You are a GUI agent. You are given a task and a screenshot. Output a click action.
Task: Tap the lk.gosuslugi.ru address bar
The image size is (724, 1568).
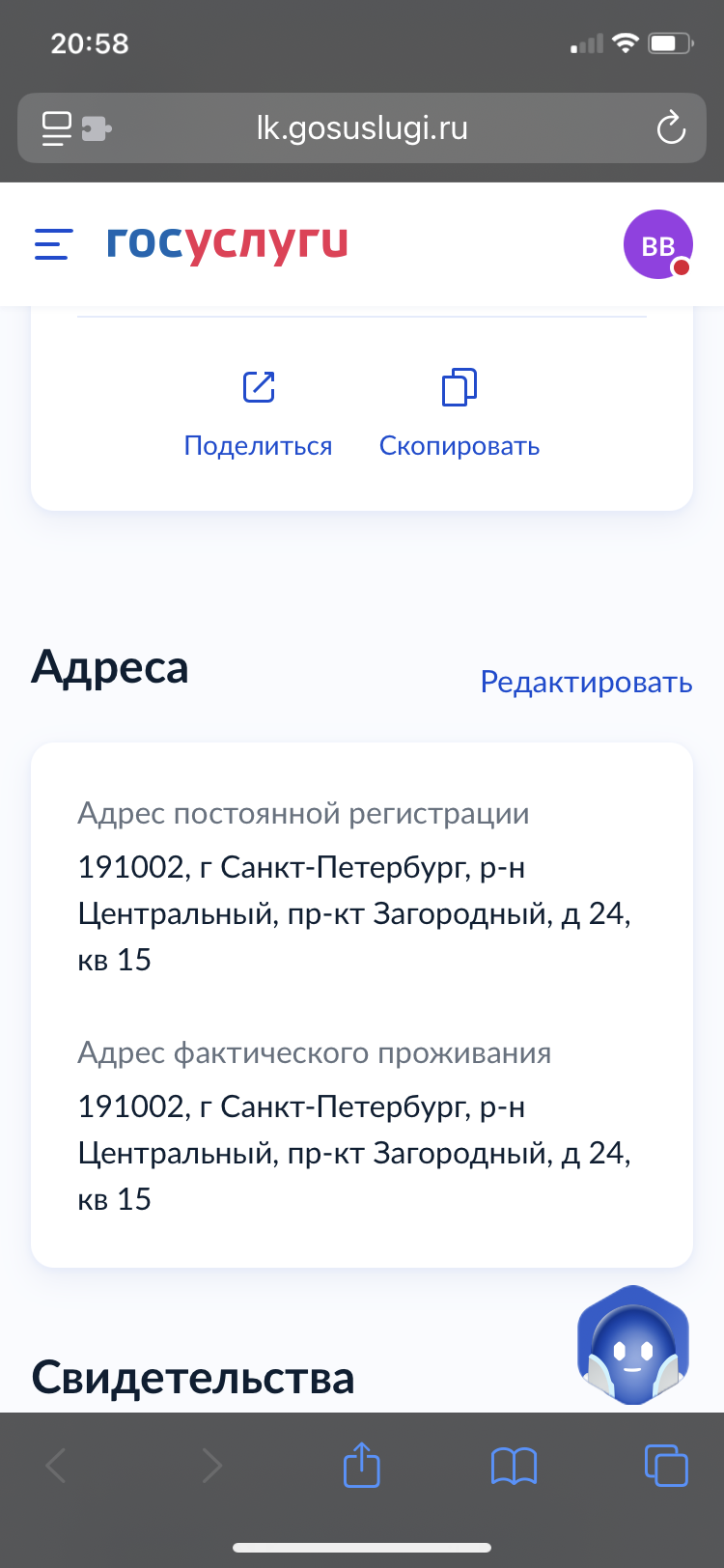(x=362, y=127)
